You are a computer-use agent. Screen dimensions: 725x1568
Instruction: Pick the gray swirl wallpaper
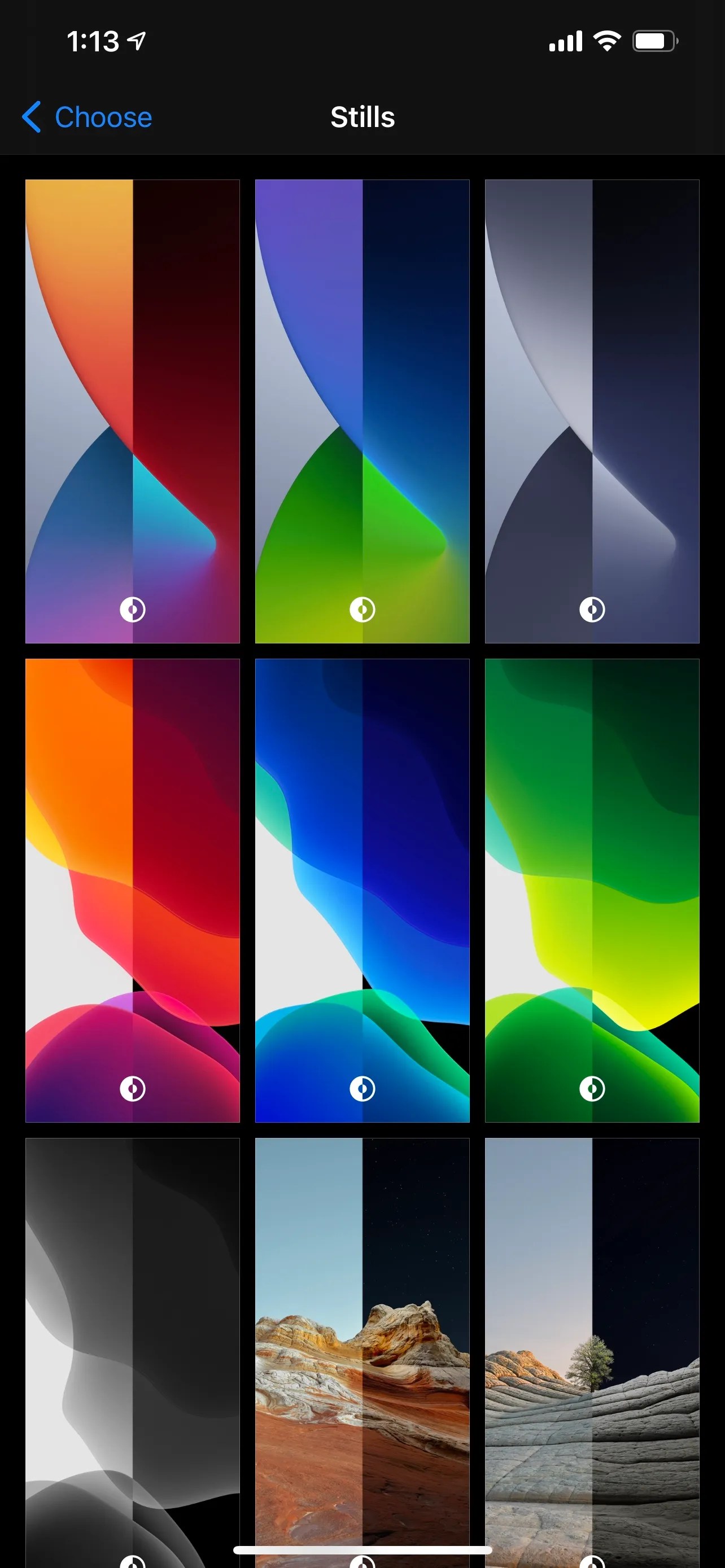592,411
